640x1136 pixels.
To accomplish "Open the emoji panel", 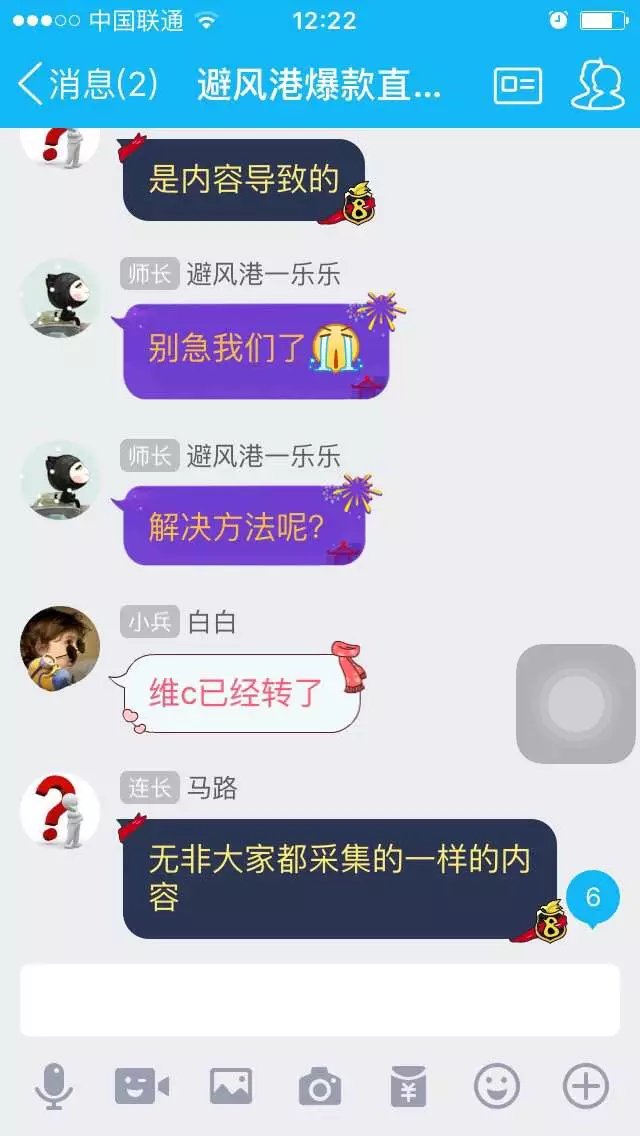I will 497,1086.
